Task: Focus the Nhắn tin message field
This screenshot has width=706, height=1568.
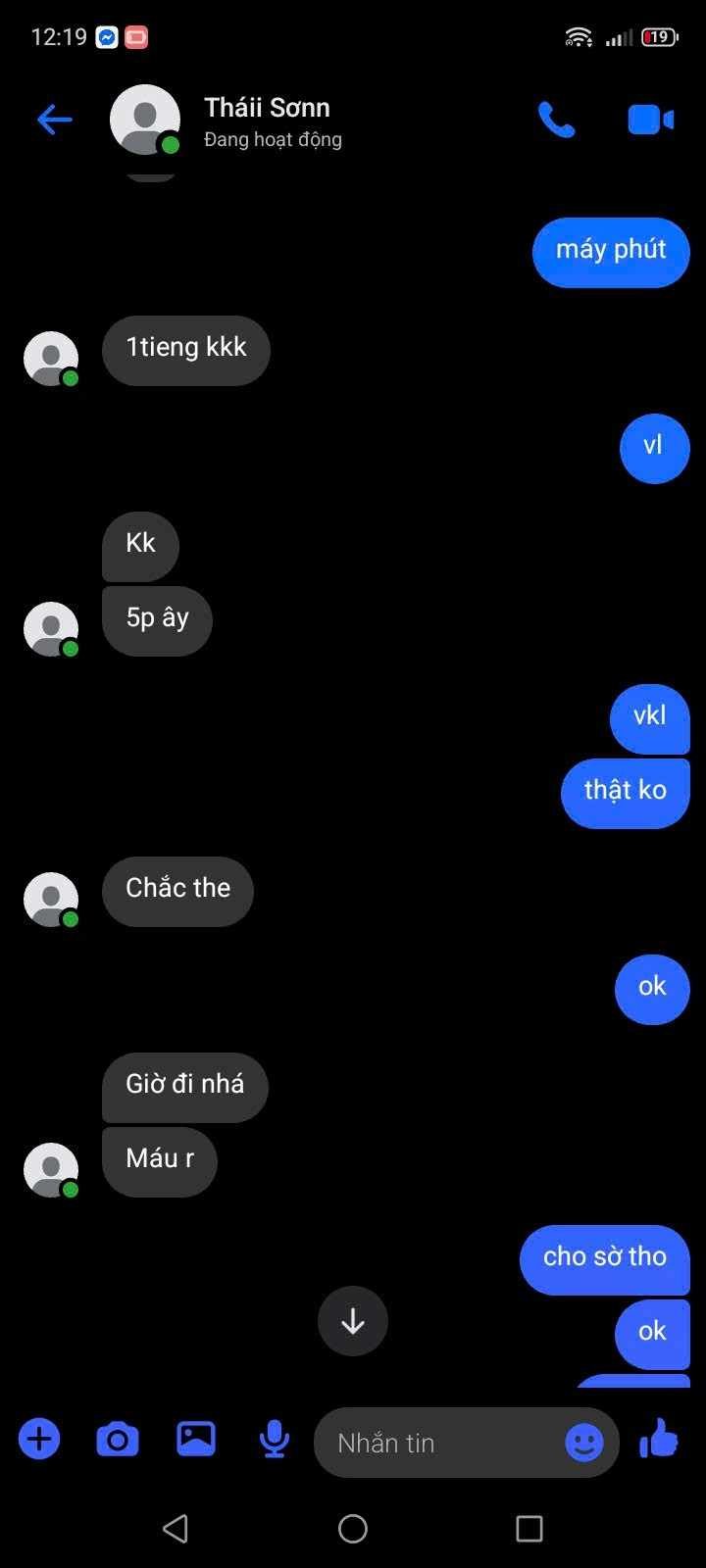Action: [x=436, y=1443]
